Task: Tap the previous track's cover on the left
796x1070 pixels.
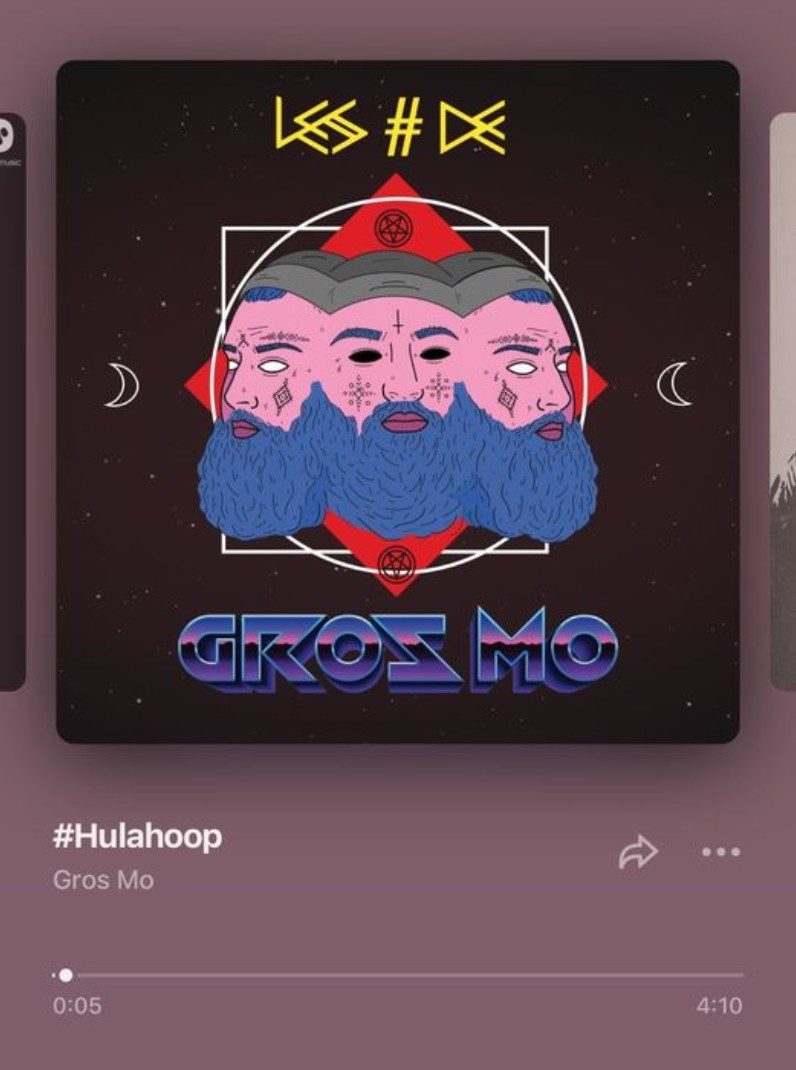Action: 12,400
